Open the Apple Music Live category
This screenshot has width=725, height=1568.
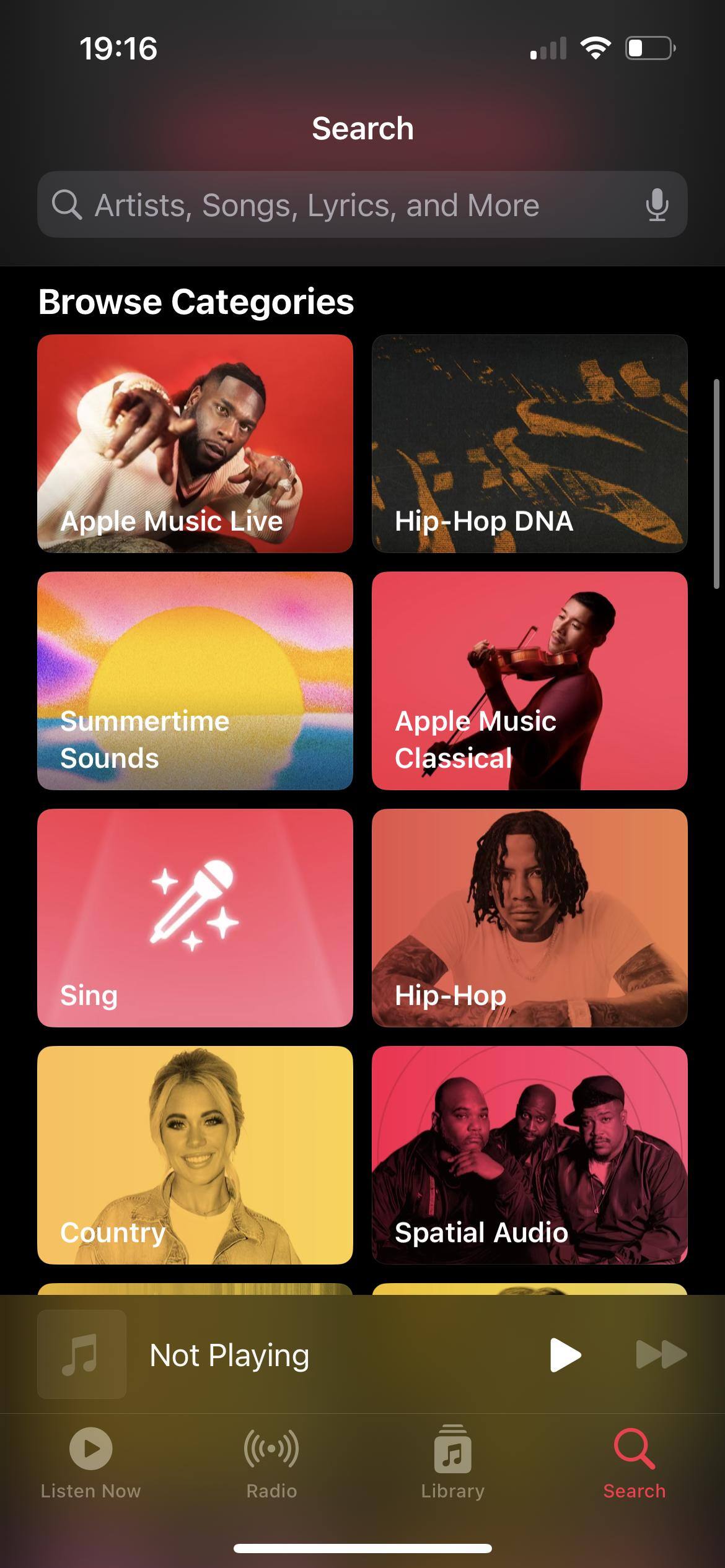[195, 443]
